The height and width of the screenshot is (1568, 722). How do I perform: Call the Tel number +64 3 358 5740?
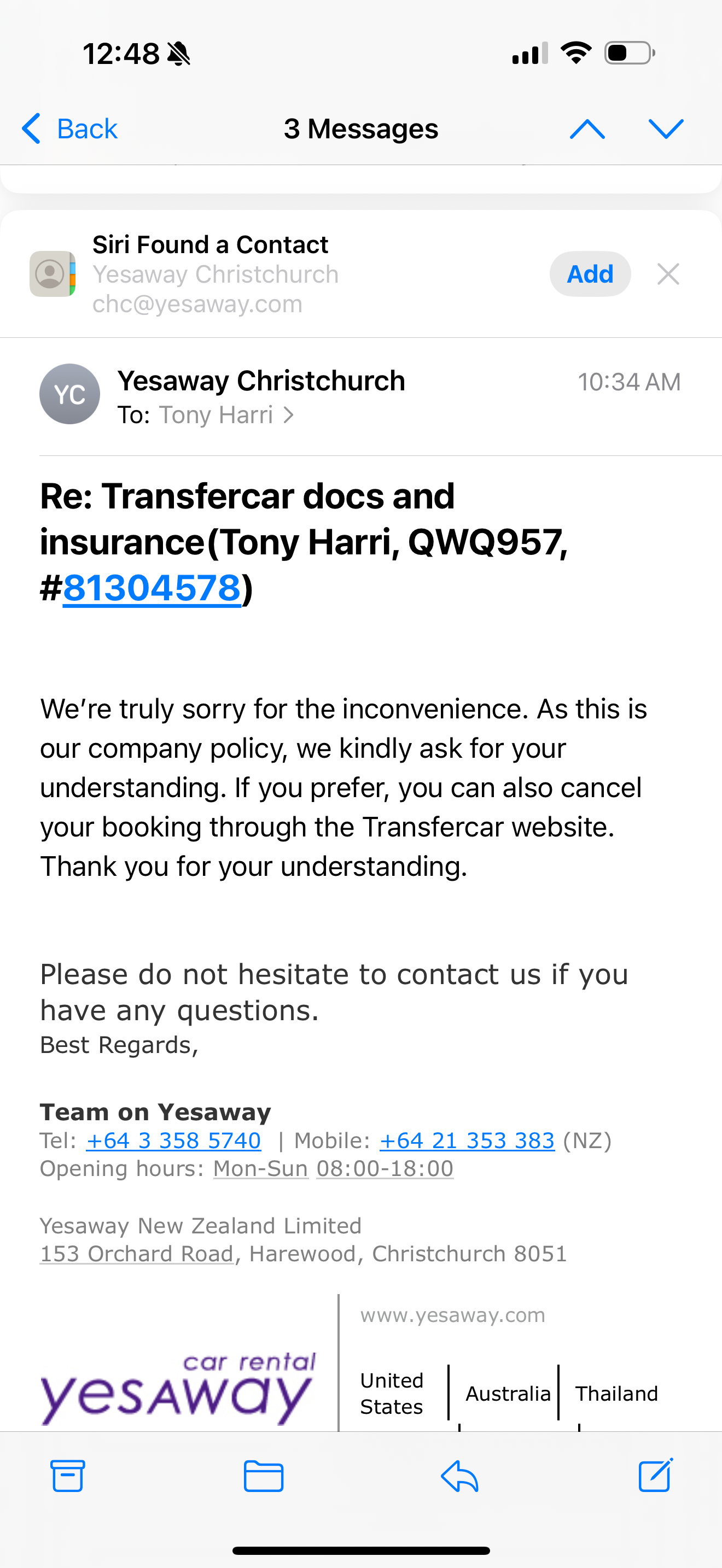[x=173, y=1140]
